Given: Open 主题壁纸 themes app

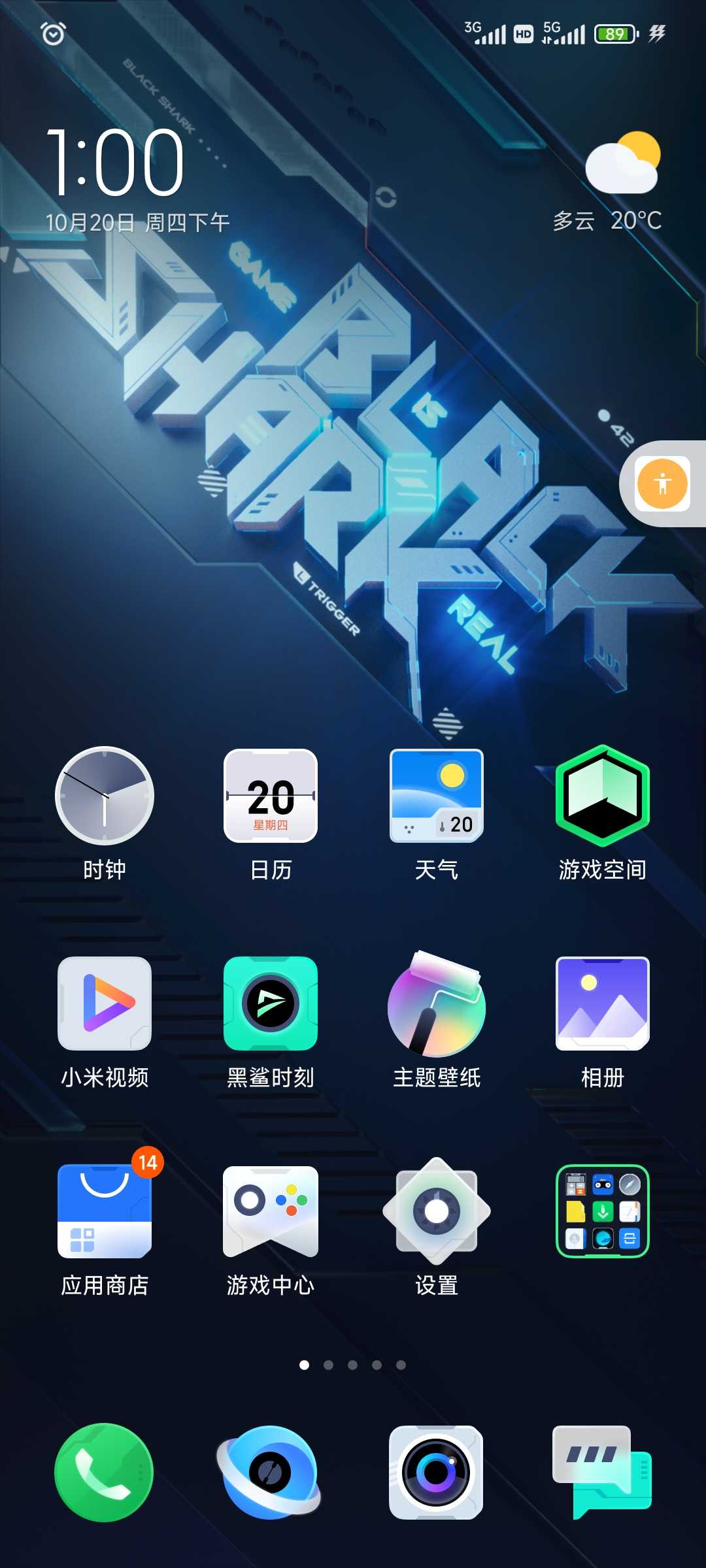Looking at the screenshot, I should click(437, 1004).
